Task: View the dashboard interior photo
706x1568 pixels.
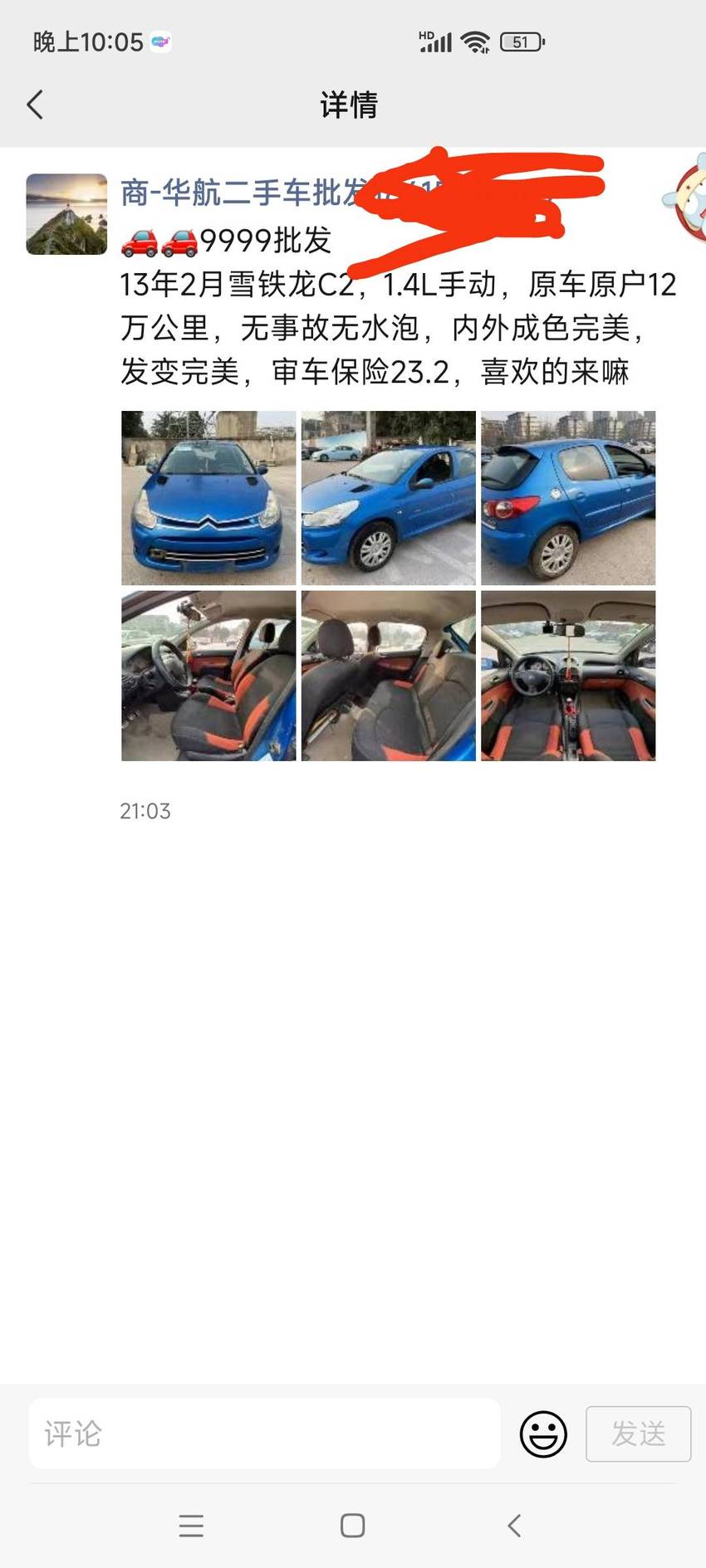Action: [x=568, y=676]
